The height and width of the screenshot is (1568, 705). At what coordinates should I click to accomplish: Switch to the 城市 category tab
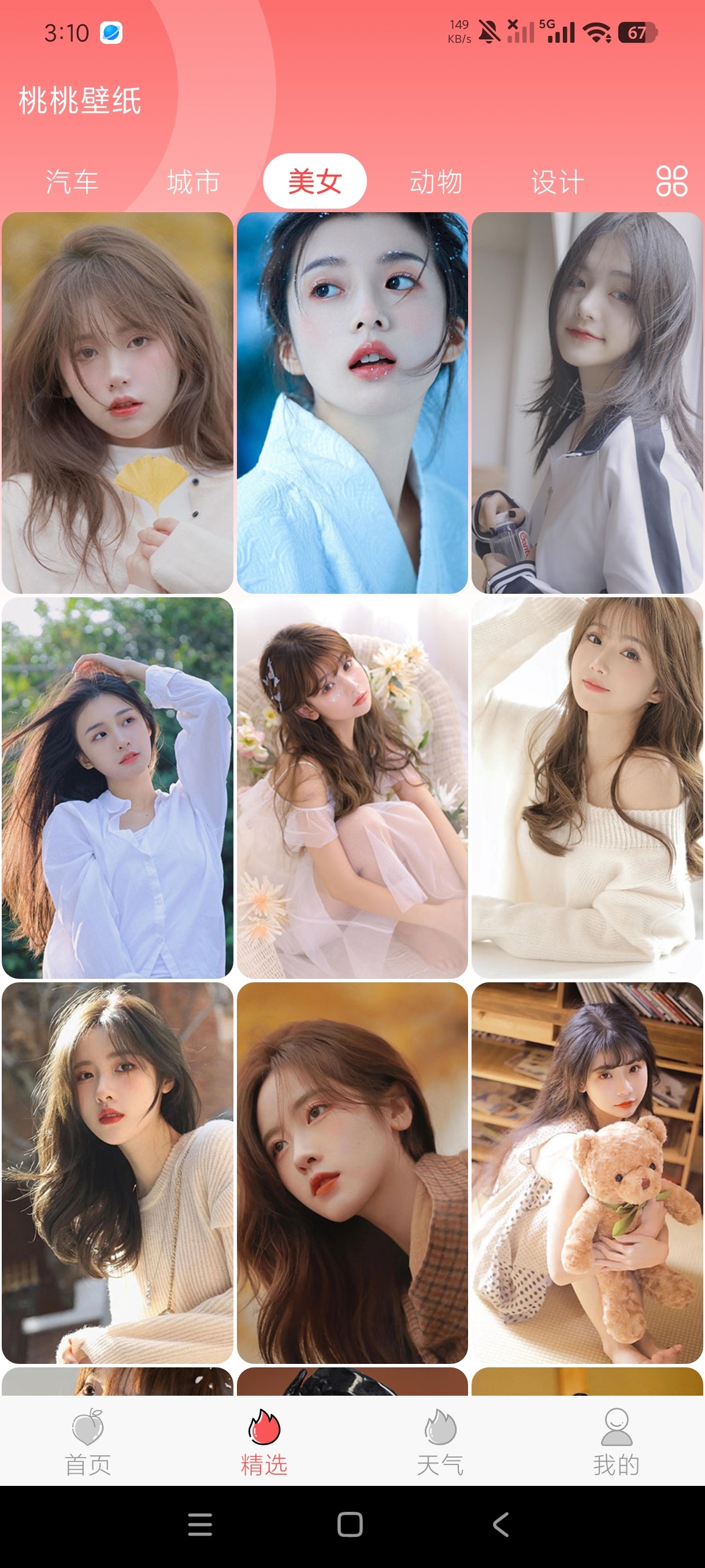tap(194, 182)
